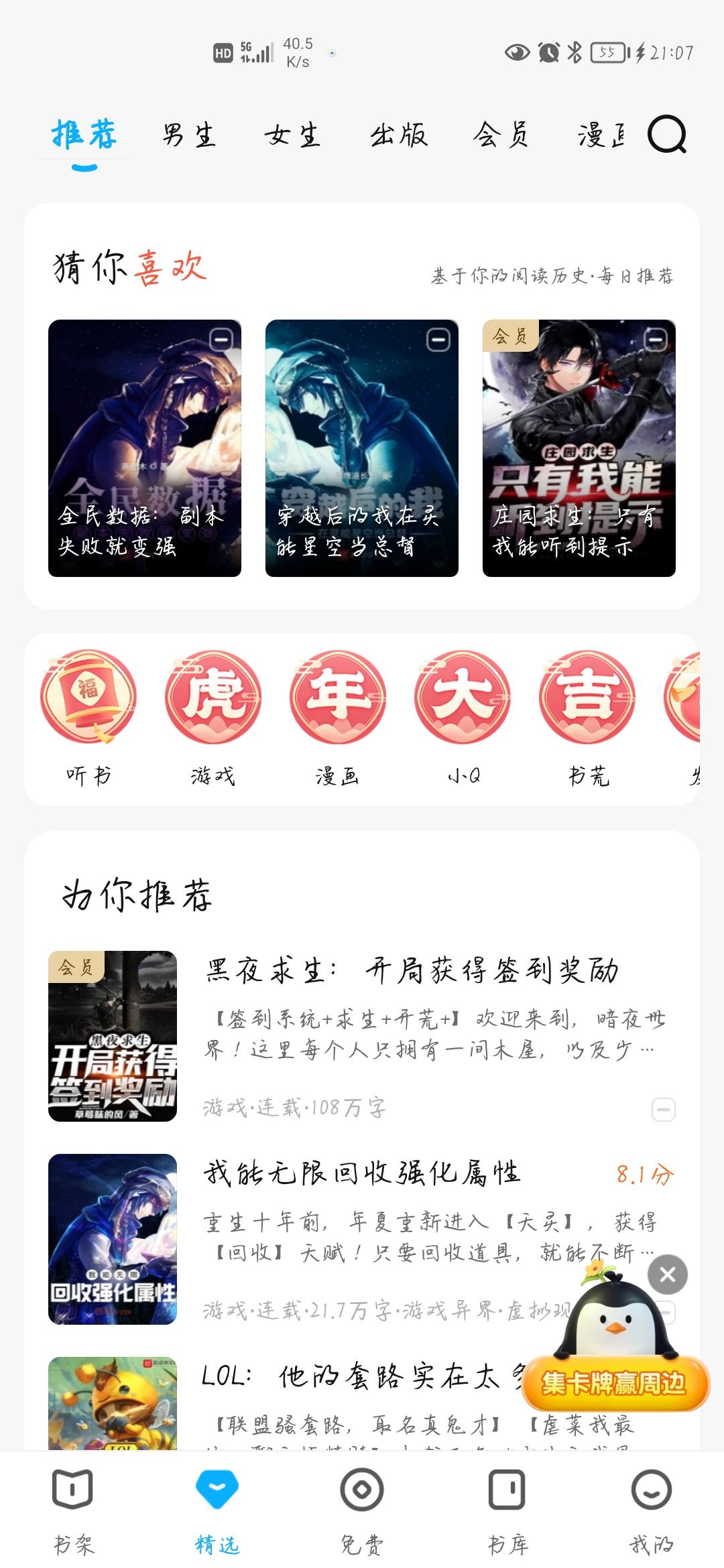Open the 漫画 shortcut

[x=337, y=716]
